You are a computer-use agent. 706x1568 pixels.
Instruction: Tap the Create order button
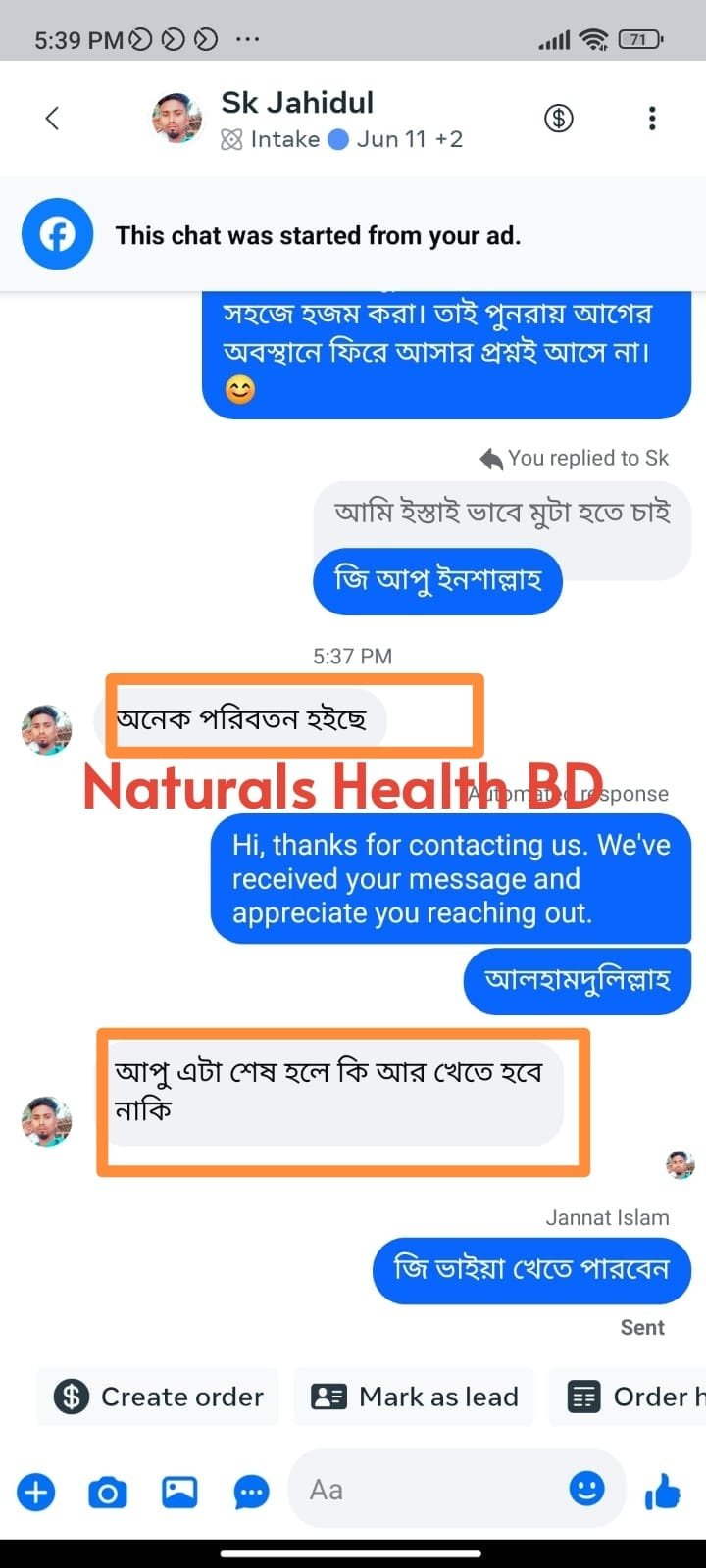pos(159,1396)
